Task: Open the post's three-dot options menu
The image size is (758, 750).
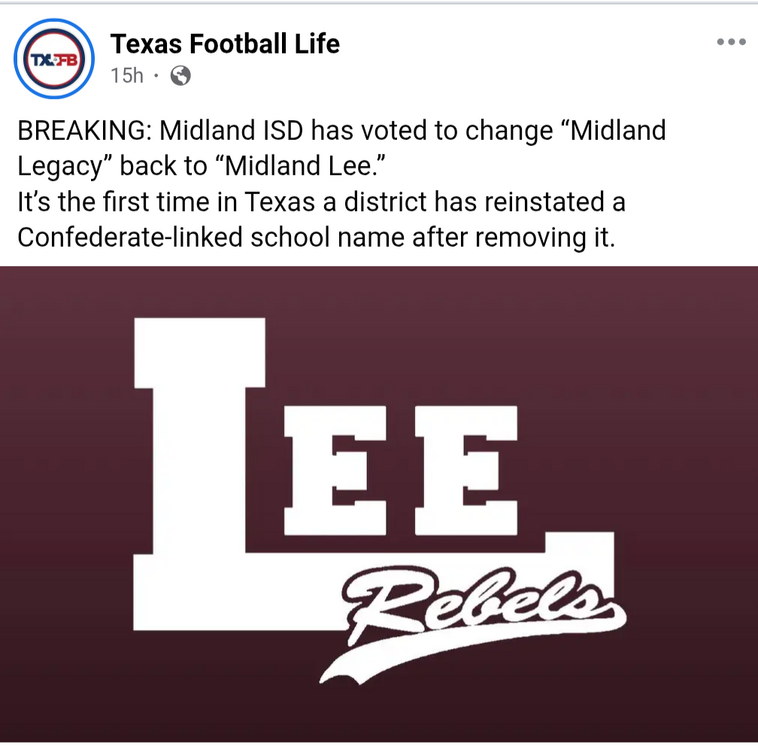Action: click(731, 42)
